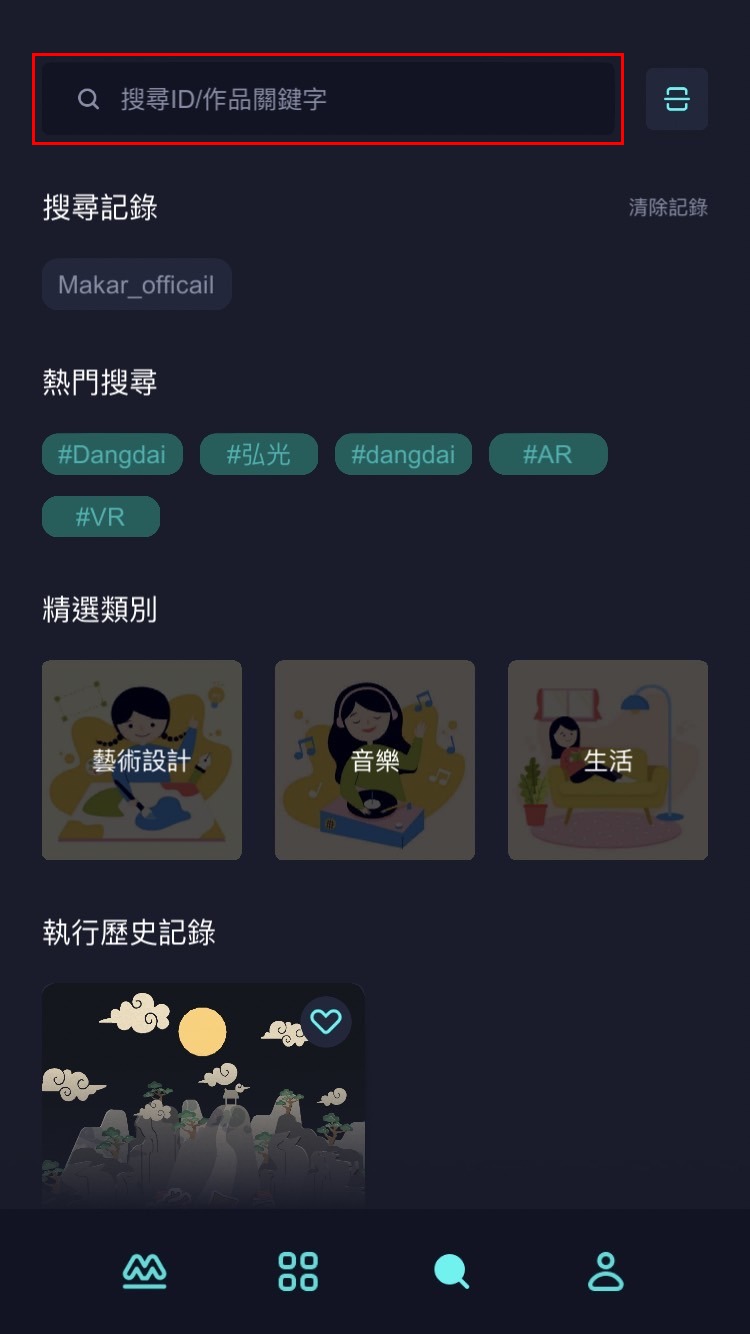This screenshot has height=1334, width=750.
Task: Clear search history with 清除記錄
Action: click(x=668, y=207)
